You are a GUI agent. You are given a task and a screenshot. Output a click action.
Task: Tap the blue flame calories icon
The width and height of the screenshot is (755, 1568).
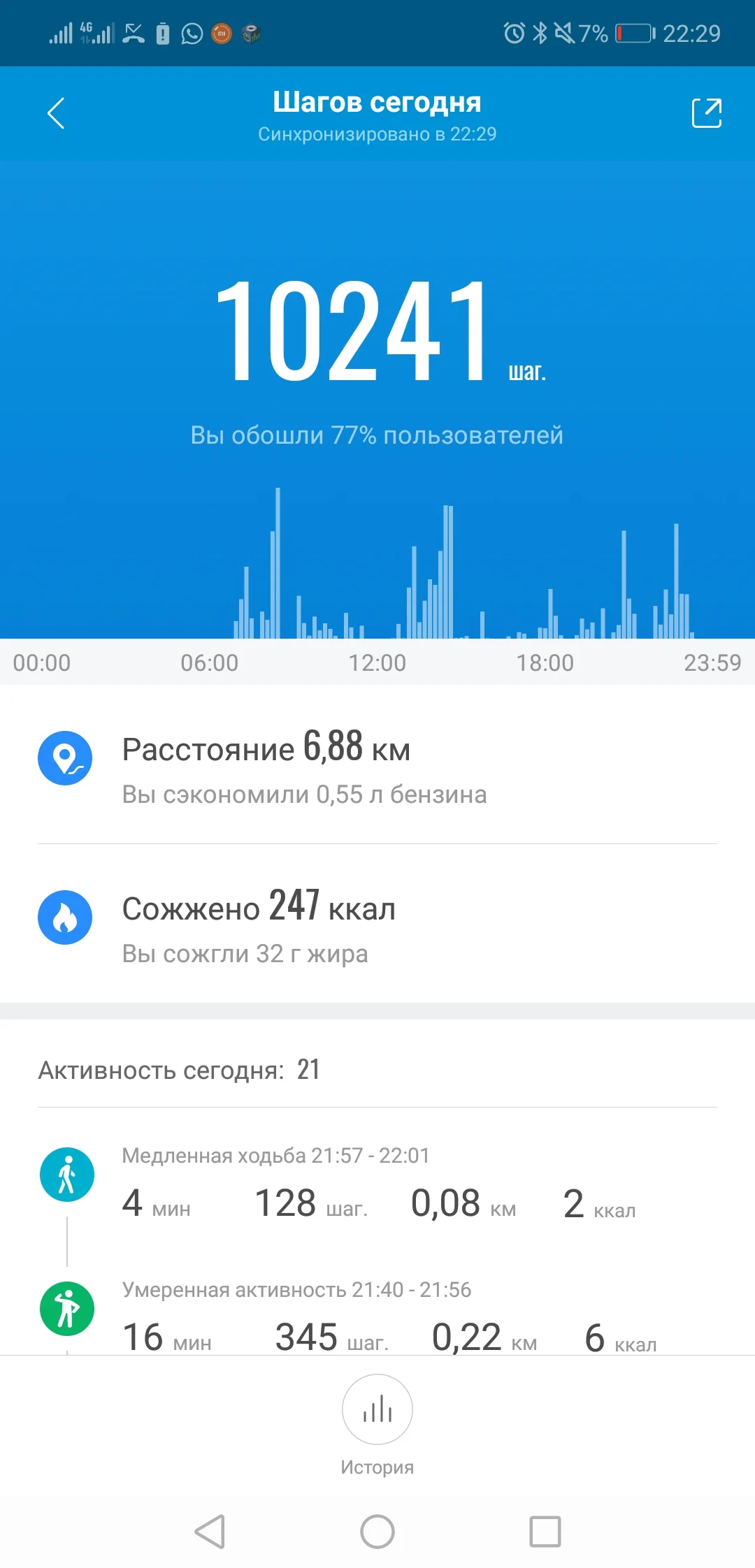tap(65, 917)
